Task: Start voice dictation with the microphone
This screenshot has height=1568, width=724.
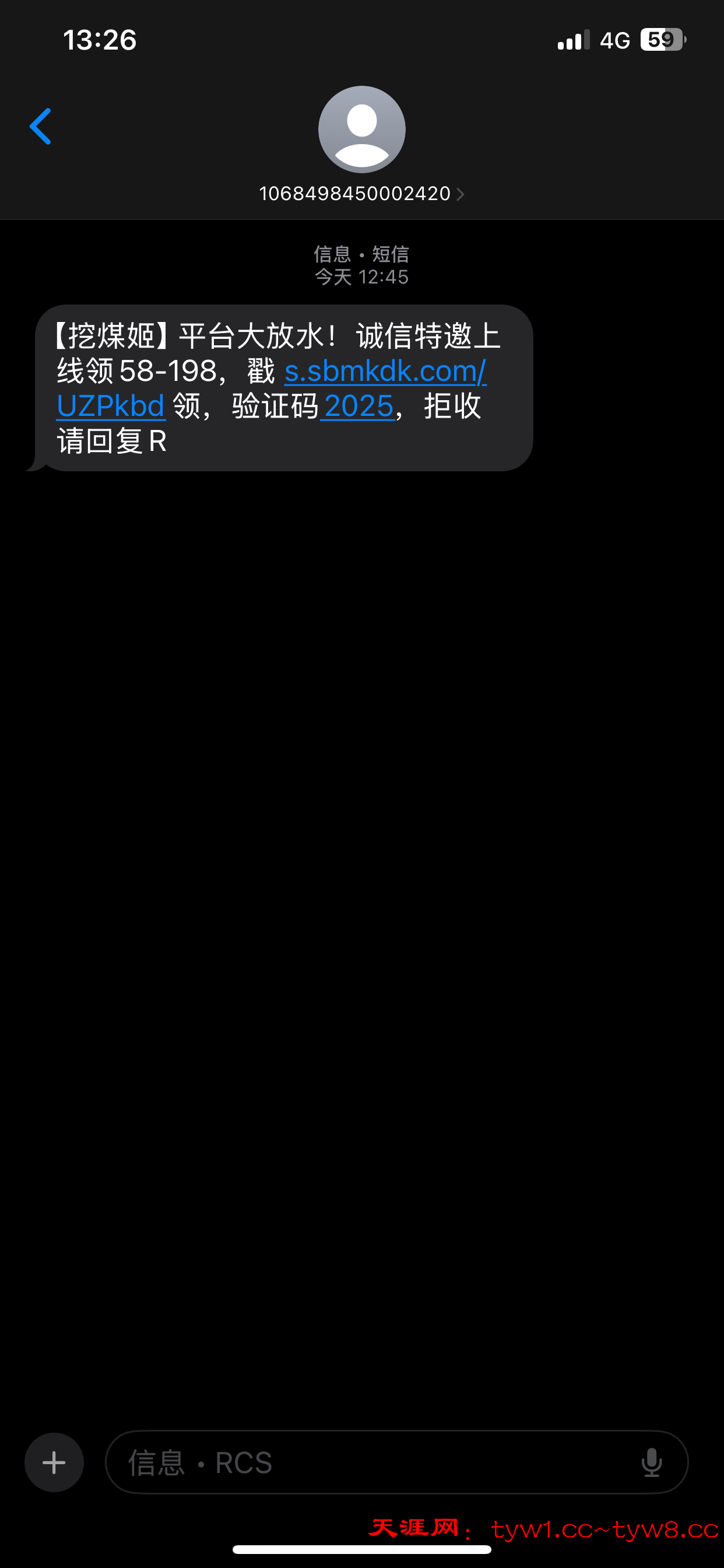Action: (x=651, y=1462)
